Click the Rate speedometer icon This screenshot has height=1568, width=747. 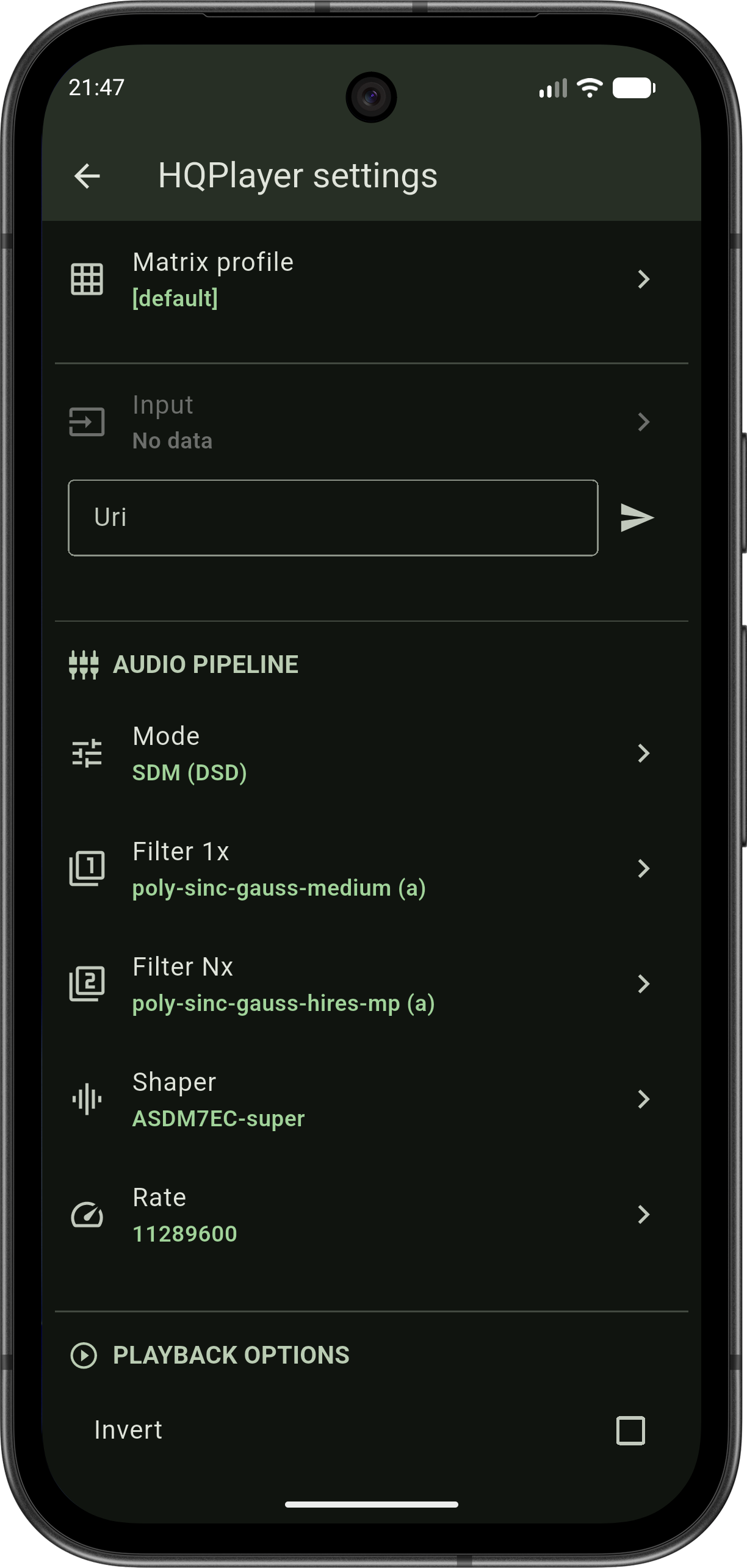(87, 1214)
